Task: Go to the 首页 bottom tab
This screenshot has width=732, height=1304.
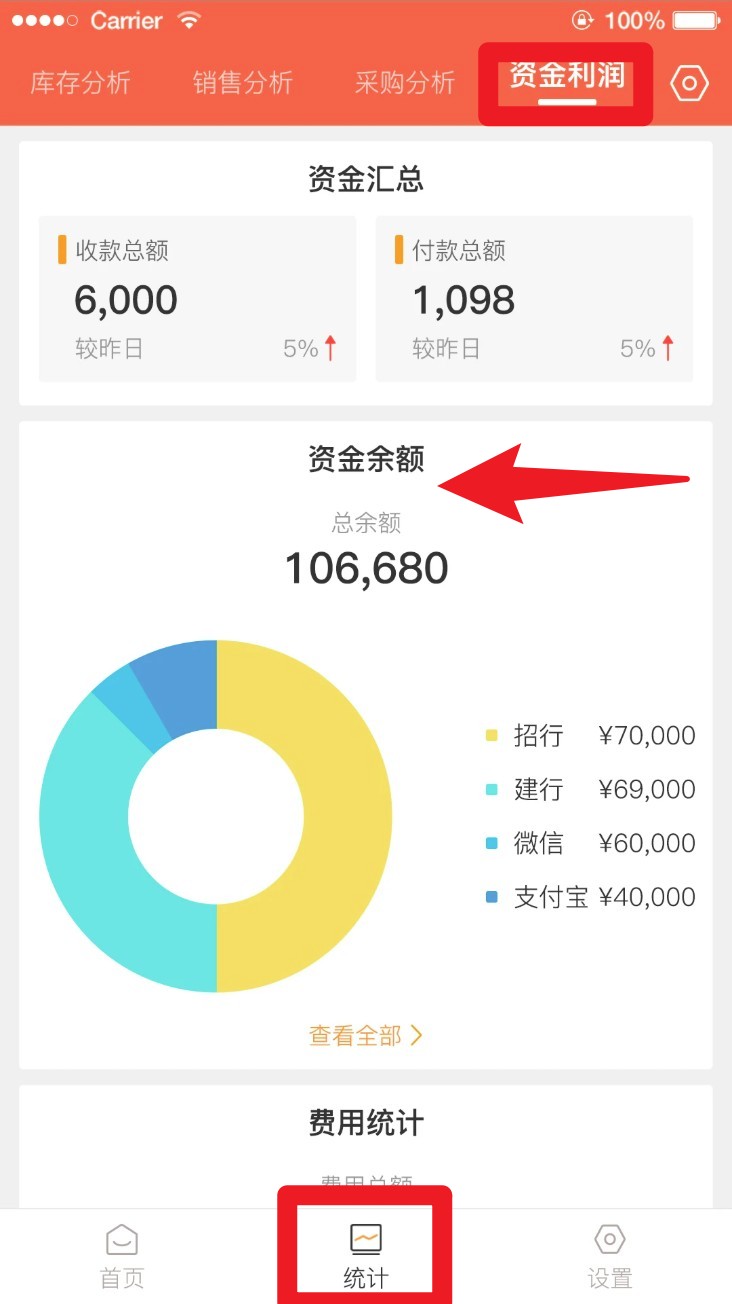Action: (x=122, y=1257)
